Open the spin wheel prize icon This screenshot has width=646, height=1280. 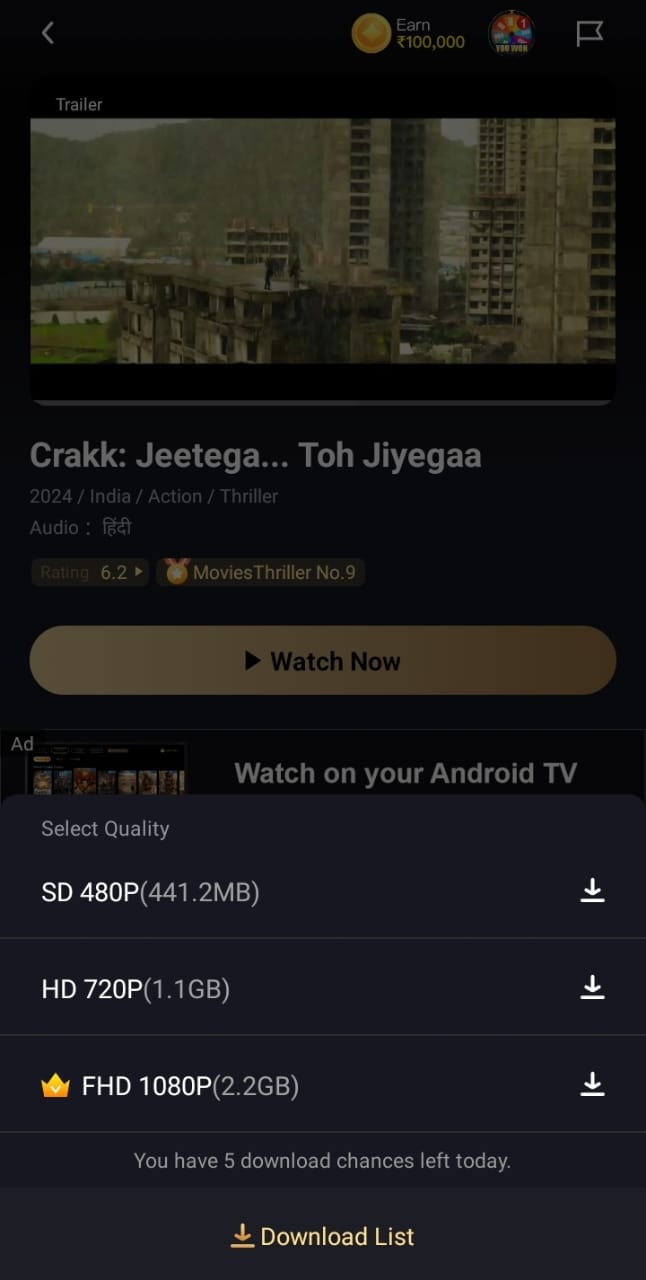click(x=511, y=33)
